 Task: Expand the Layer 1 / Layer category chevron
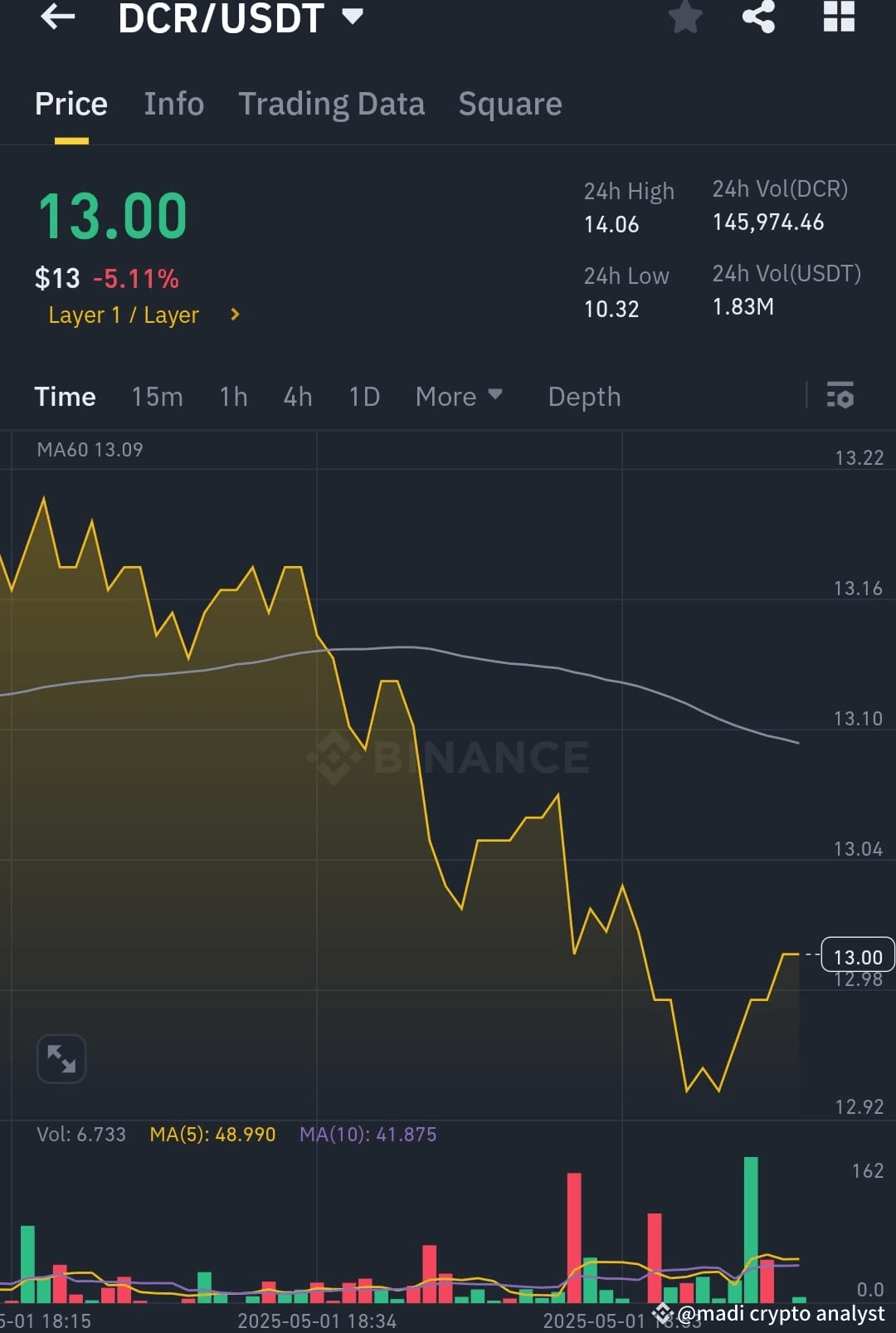coord(235,315)
